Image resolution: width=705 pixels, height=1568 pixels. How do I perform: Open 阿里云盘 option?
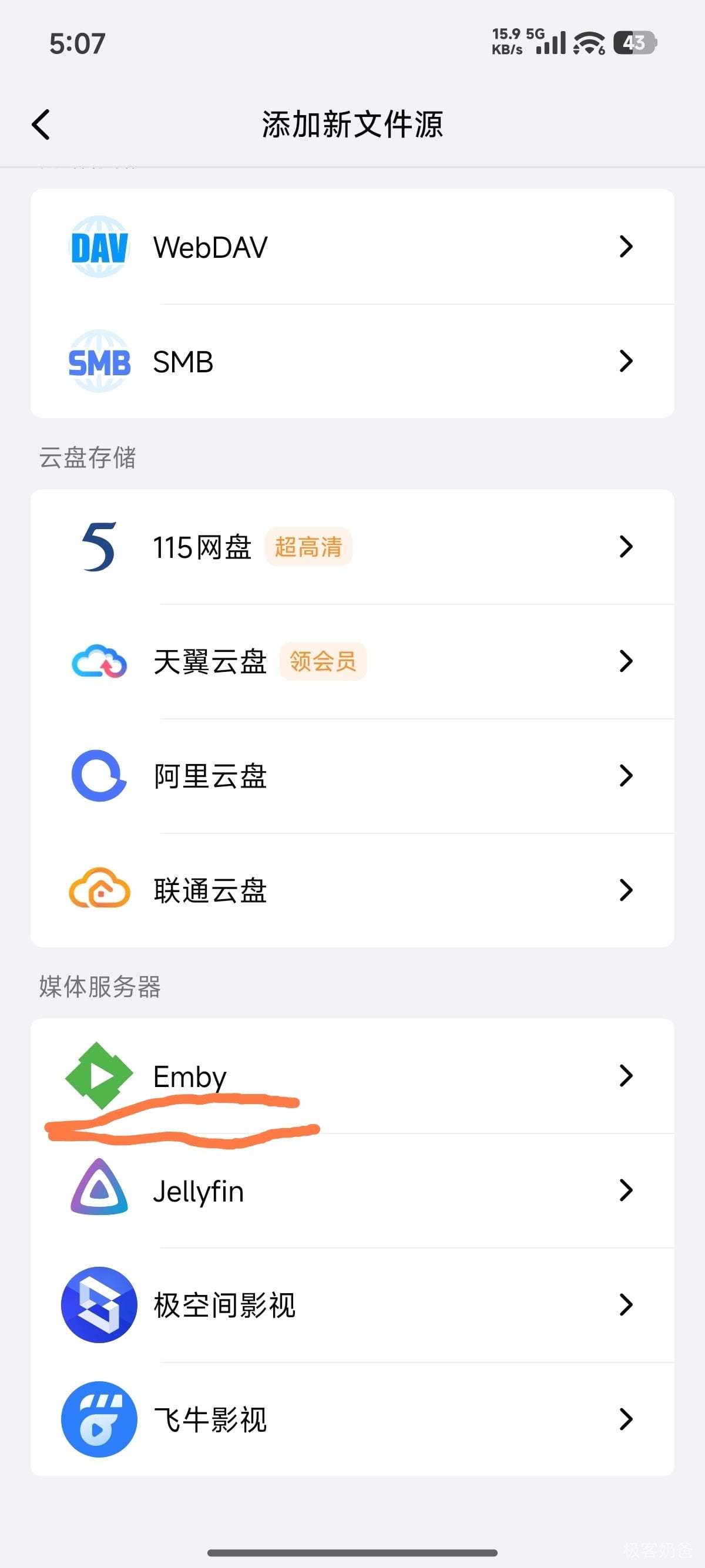[352, 775]
